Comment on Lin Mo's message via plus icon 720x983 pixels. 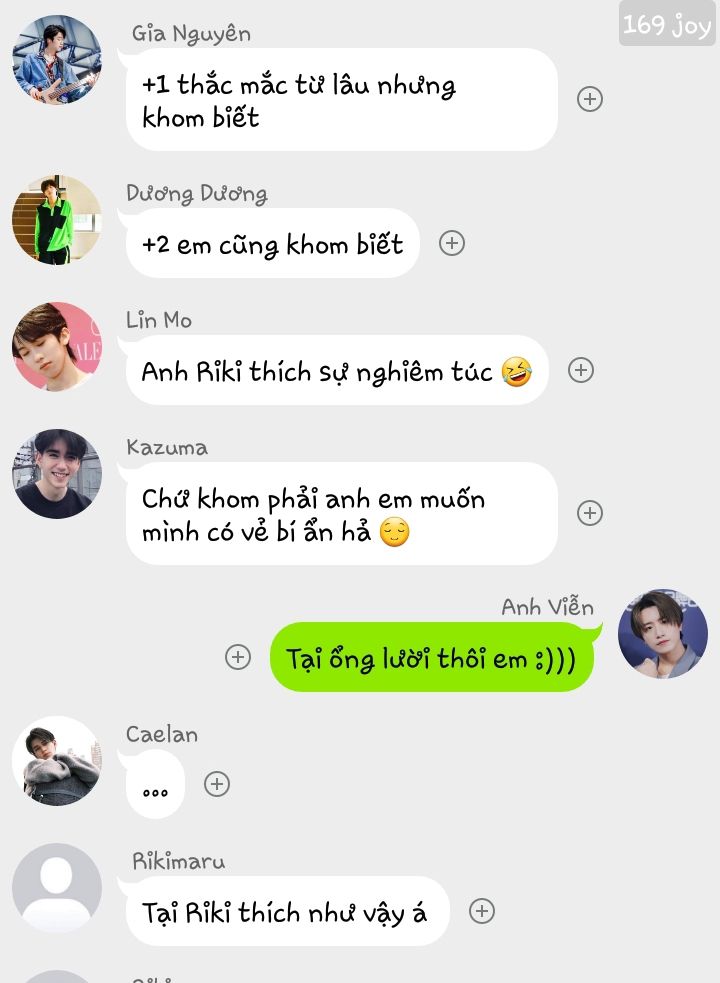point(581,370)
